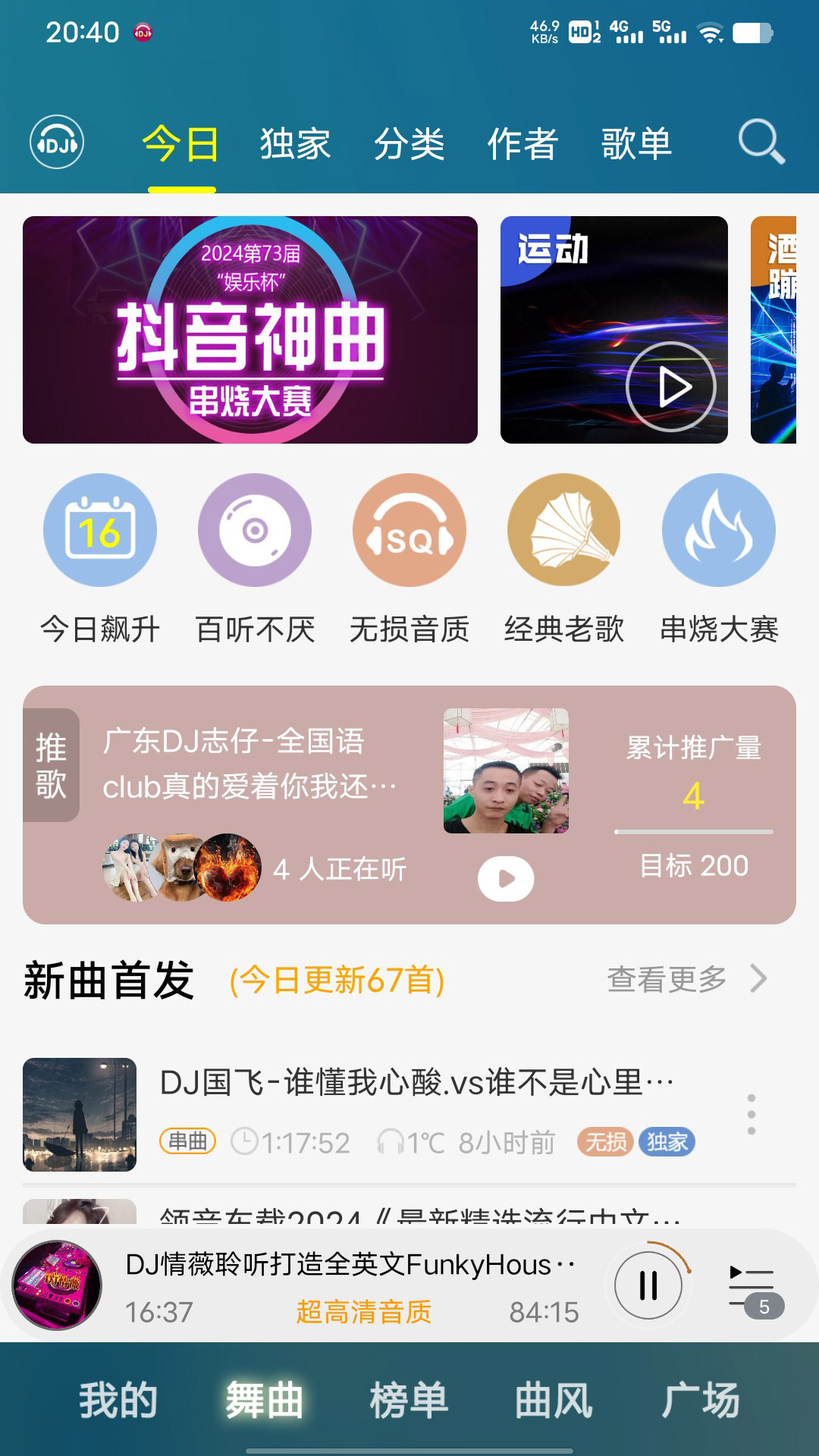This screenshot has height=1456, width=819.
Task: Open 经典老歌 gramophone icon
Action: coord(563,532)
